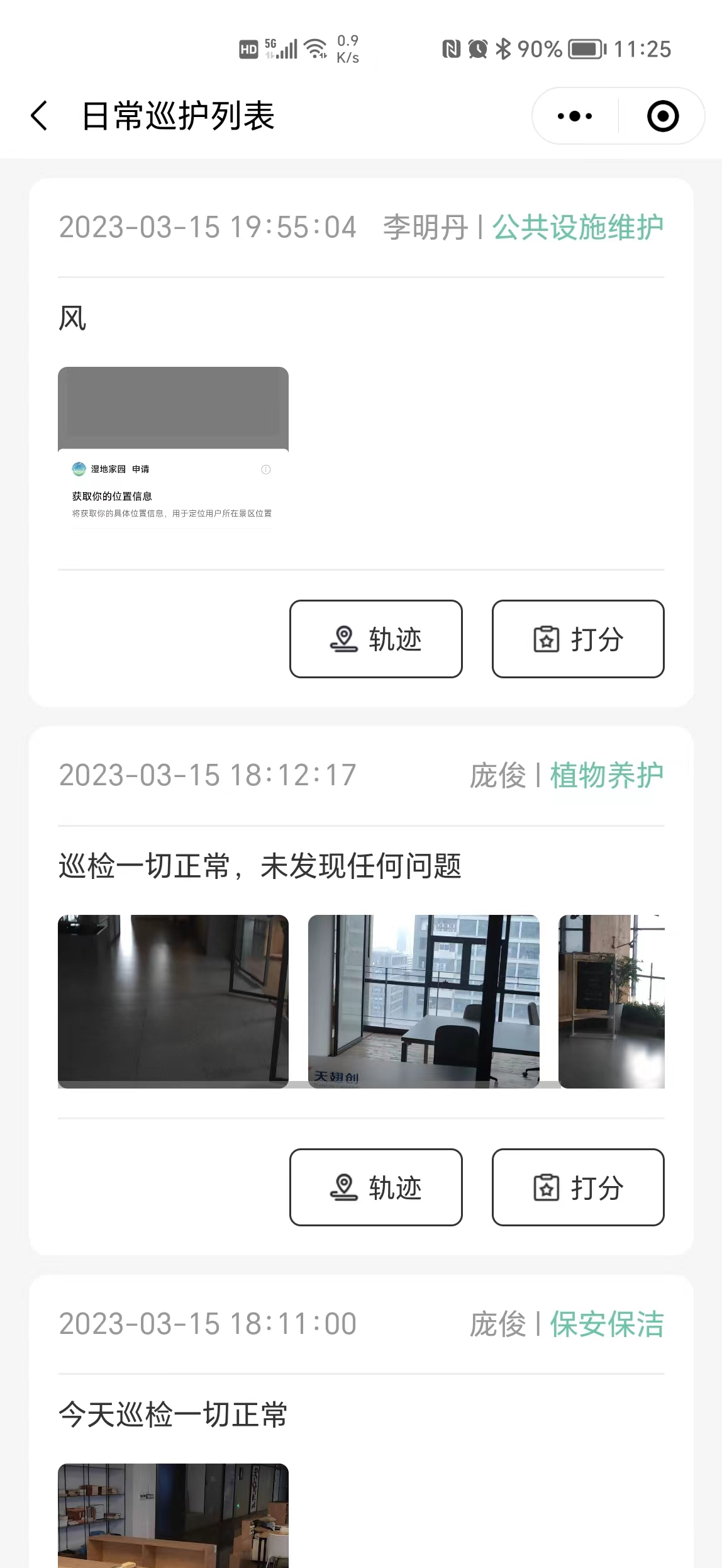This screenshot has width=722, height=1568.
Task: View the 轨迹 for 李明丹's patrol record
Action: pos(375,639)
